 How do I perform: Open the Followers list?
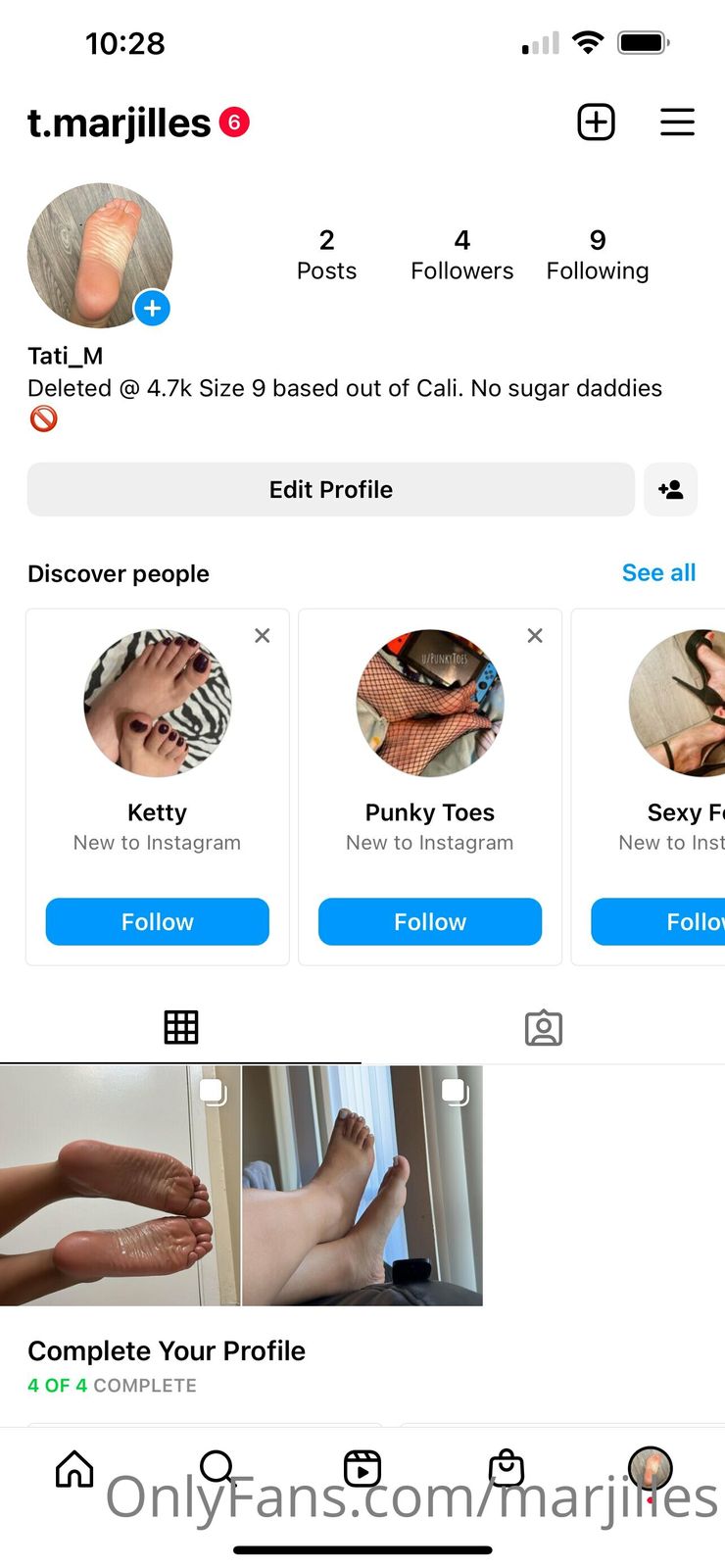(461, 255)
